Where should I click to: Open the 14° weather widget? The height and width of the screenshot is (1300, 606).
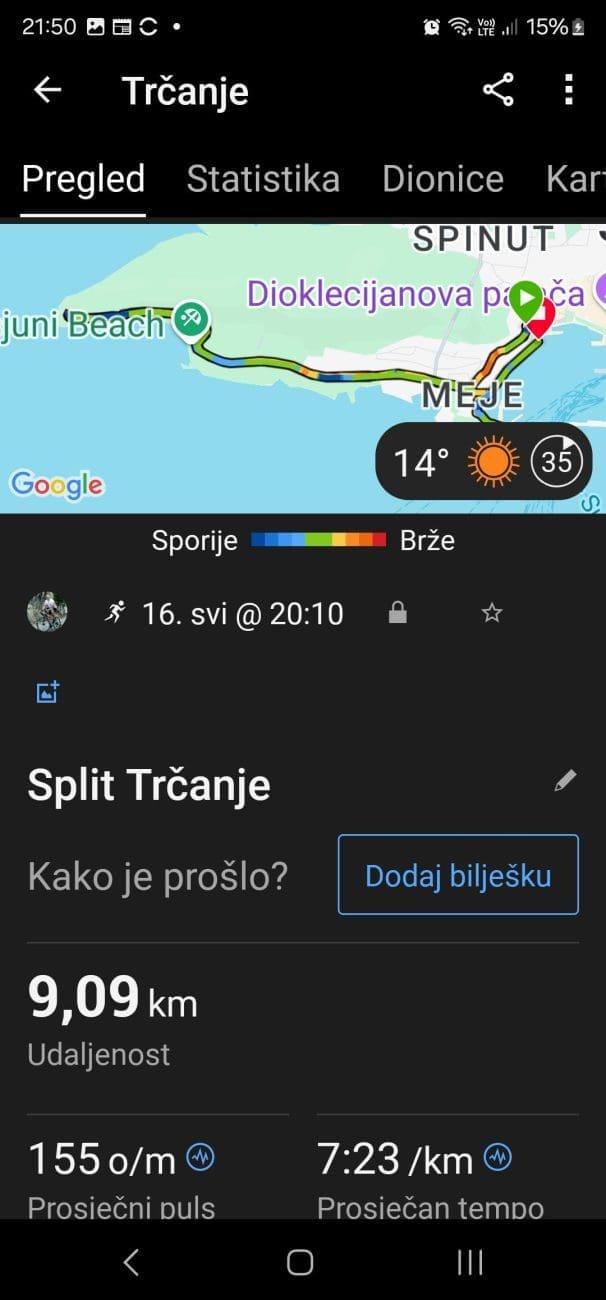483,462
